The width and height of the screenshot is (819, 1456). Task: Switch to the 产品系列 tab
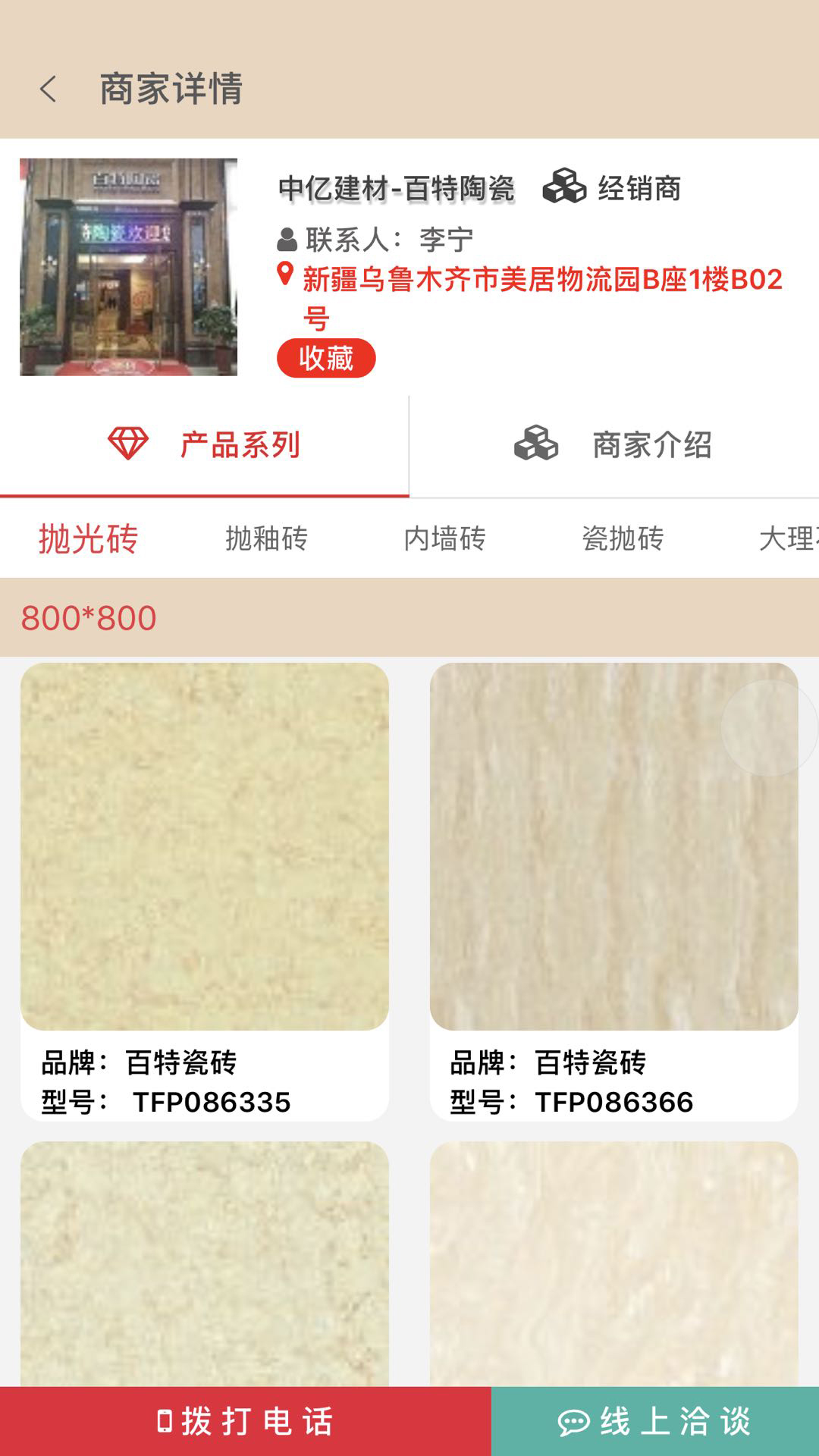pos(205,445)
